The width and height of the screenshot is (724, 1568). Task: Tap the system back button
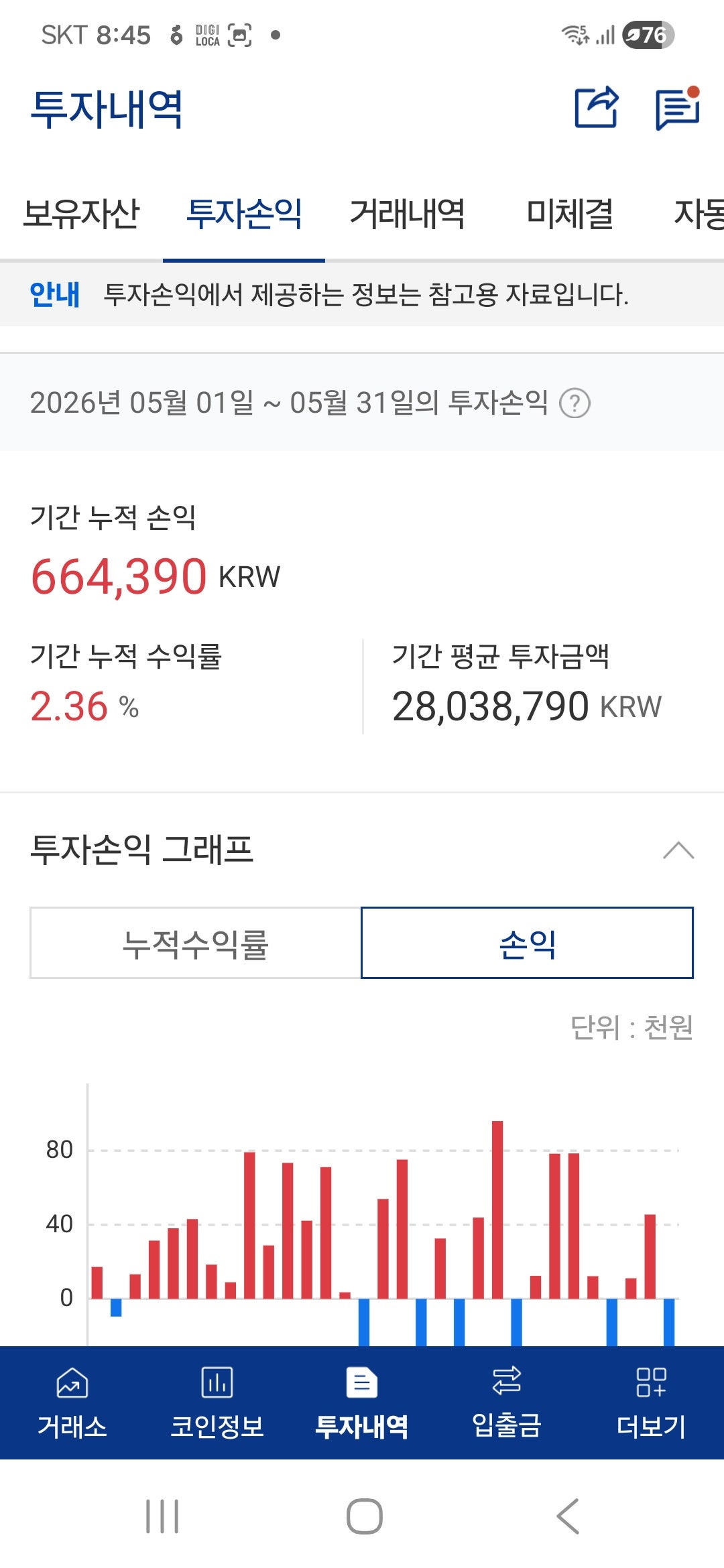568,1516
